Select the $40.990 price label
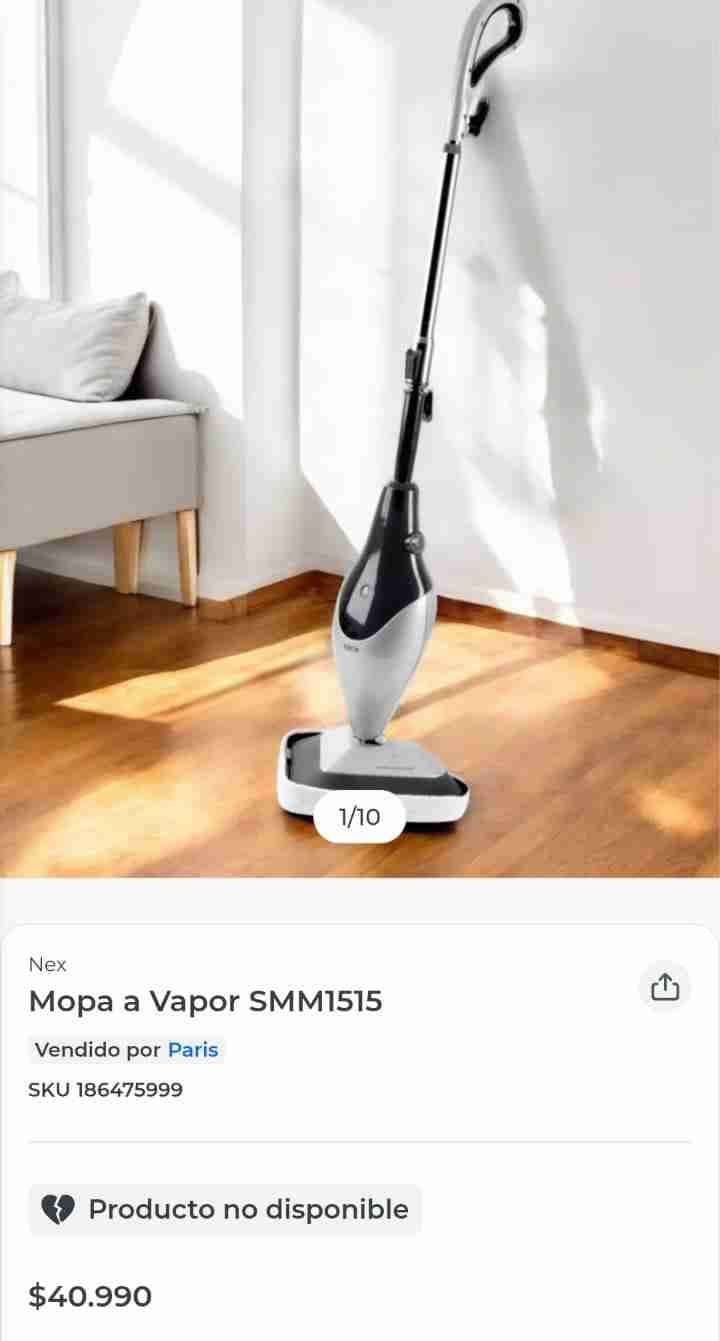The image size is (720, 1341). 88,1296
